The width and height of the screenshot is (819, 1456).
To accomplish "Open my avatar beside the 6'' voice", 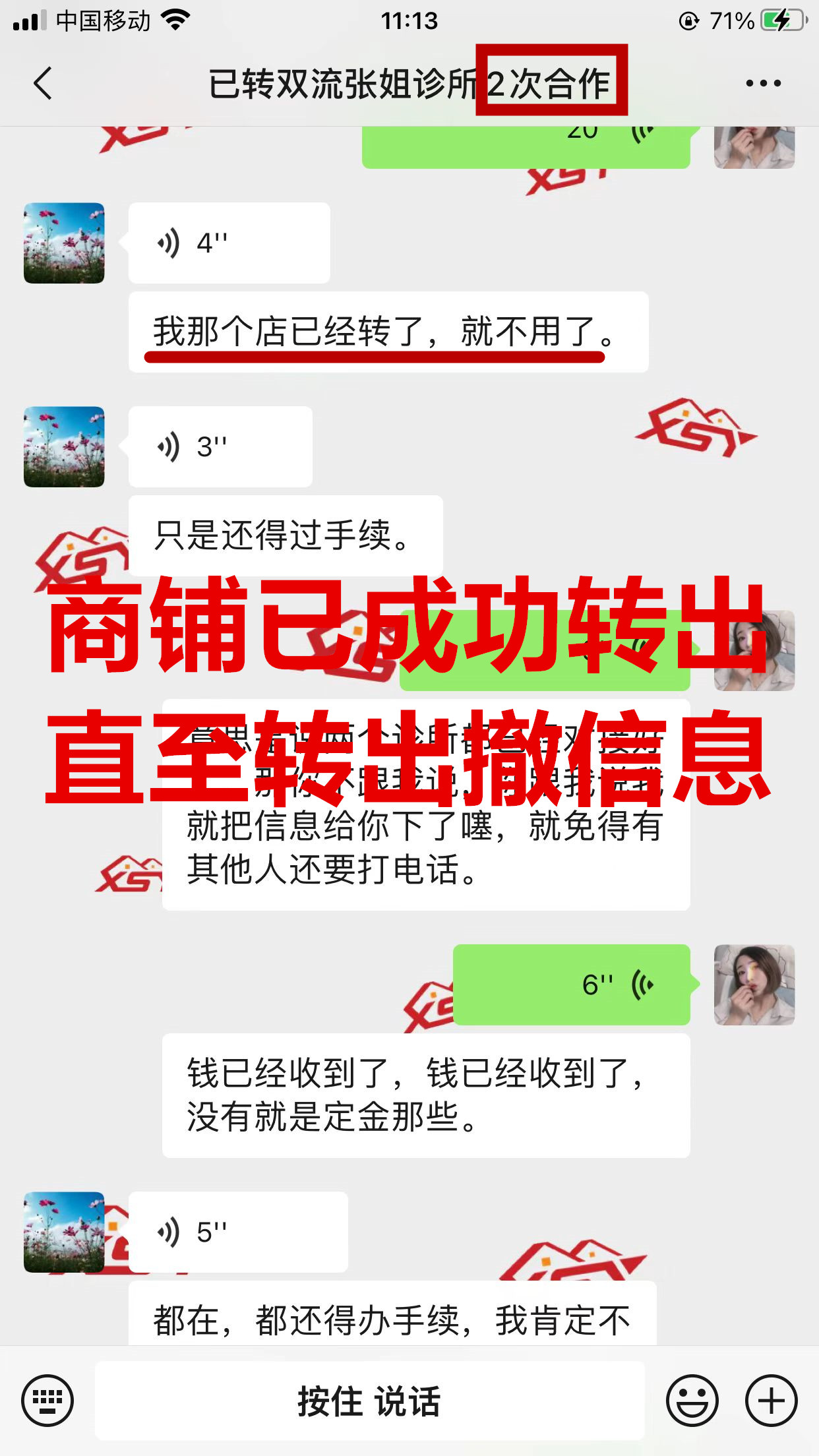I will click(x=754, y=985).
